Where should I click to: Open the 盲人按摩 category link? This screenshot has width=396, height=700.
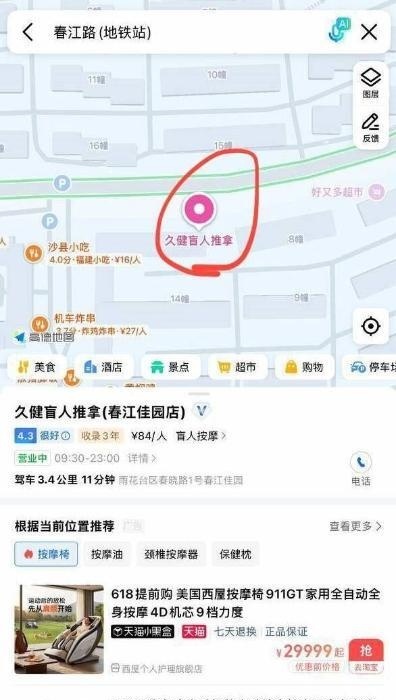(201, 436)
